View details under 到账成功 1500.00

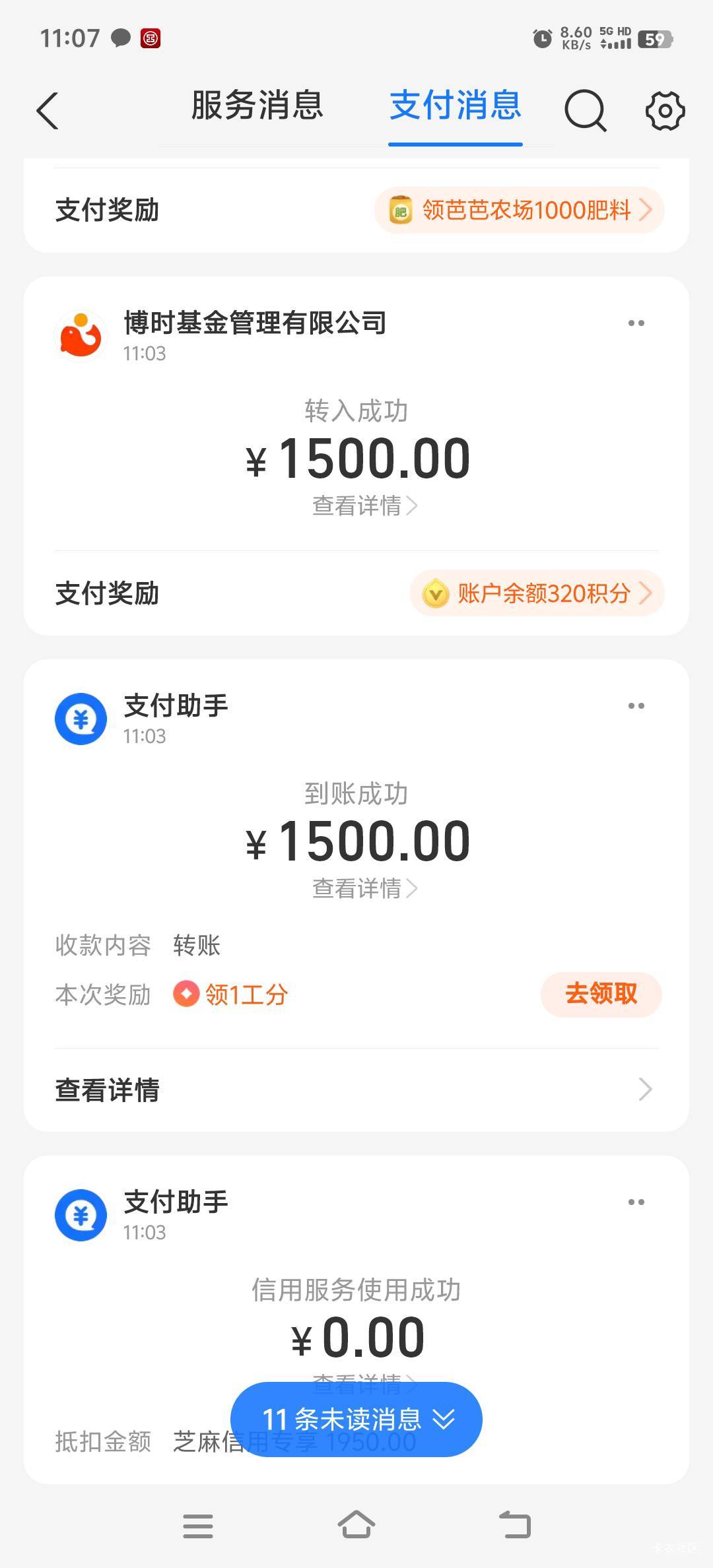coord(364,889)
